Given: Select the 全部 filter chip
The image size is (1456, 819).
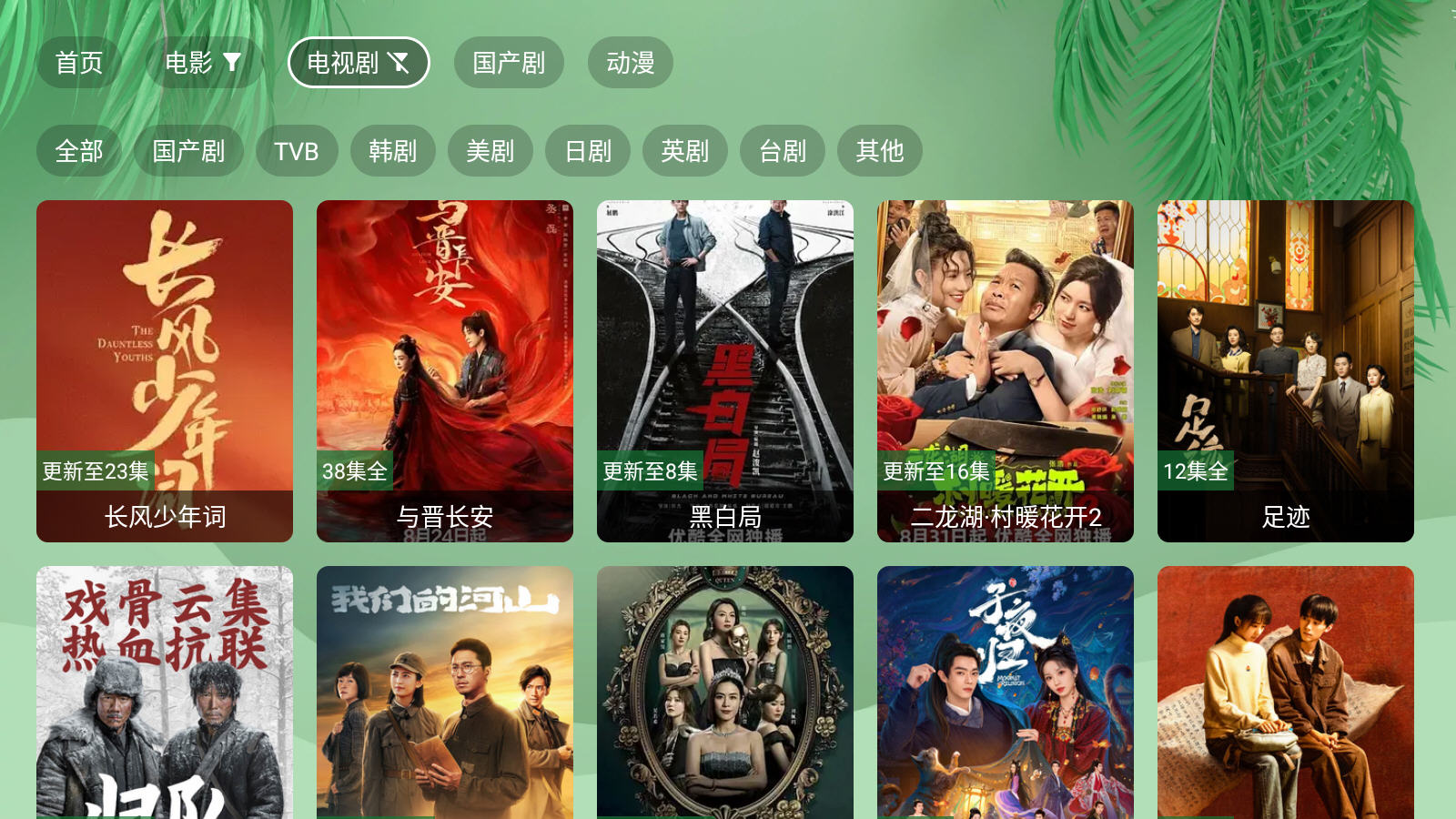Looking at the screenshot, I should coord(79,151).
